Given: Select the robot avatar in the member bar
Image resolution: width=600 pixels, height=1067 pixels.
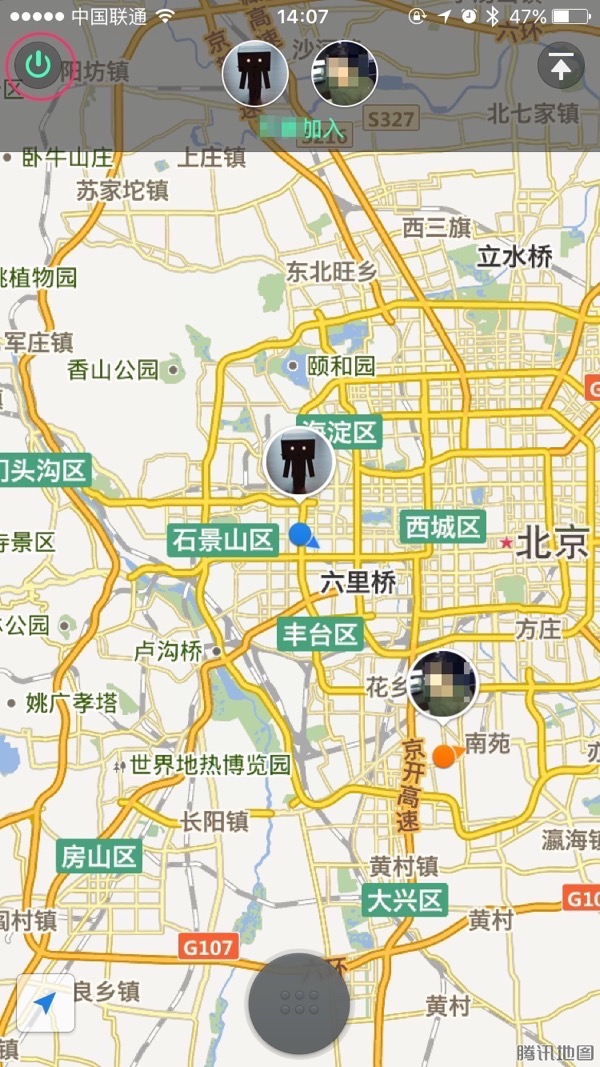Looking at the screenshot, I should click(x=255, y=74).
